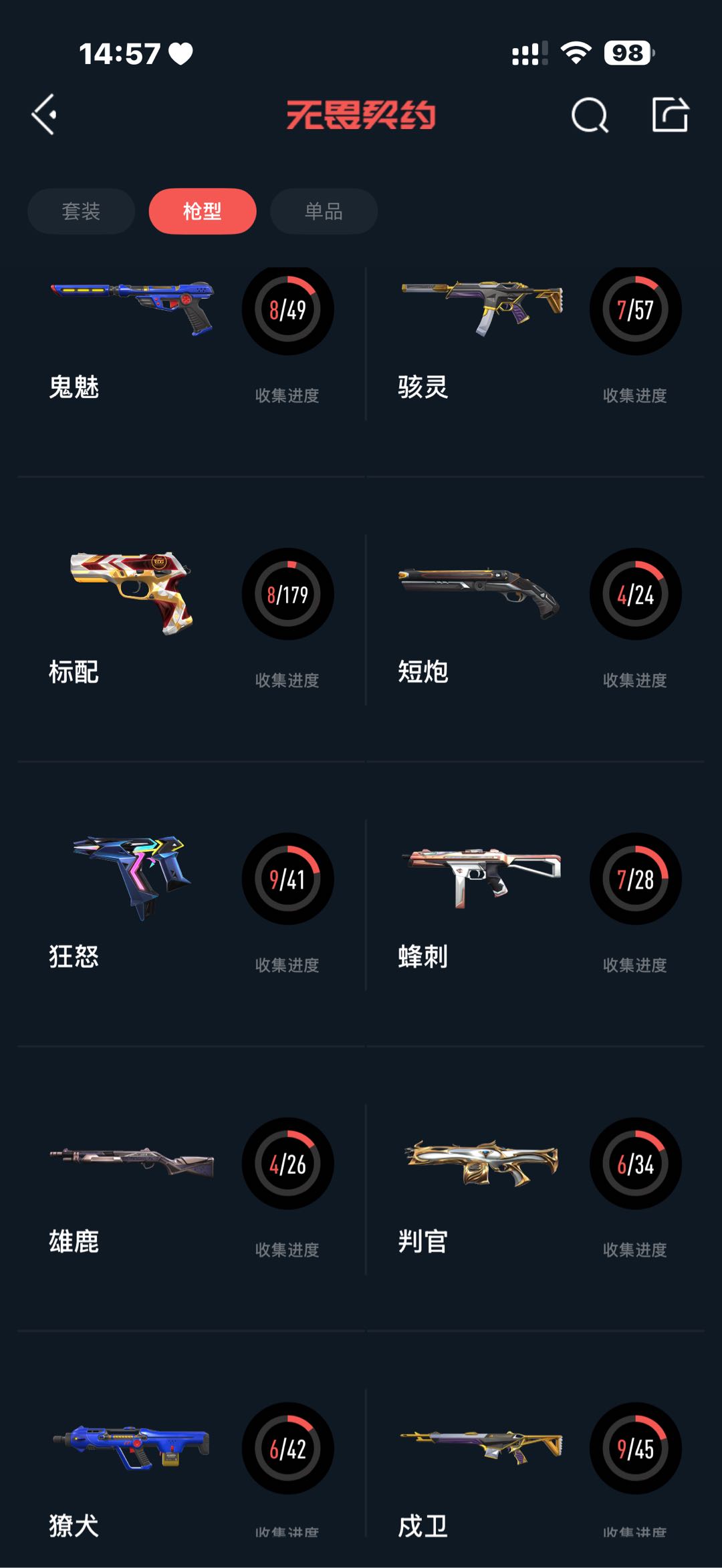Go back using the arrow icon
The width and height of the screenshot is (722, 1568).
(x=44, y=115)
